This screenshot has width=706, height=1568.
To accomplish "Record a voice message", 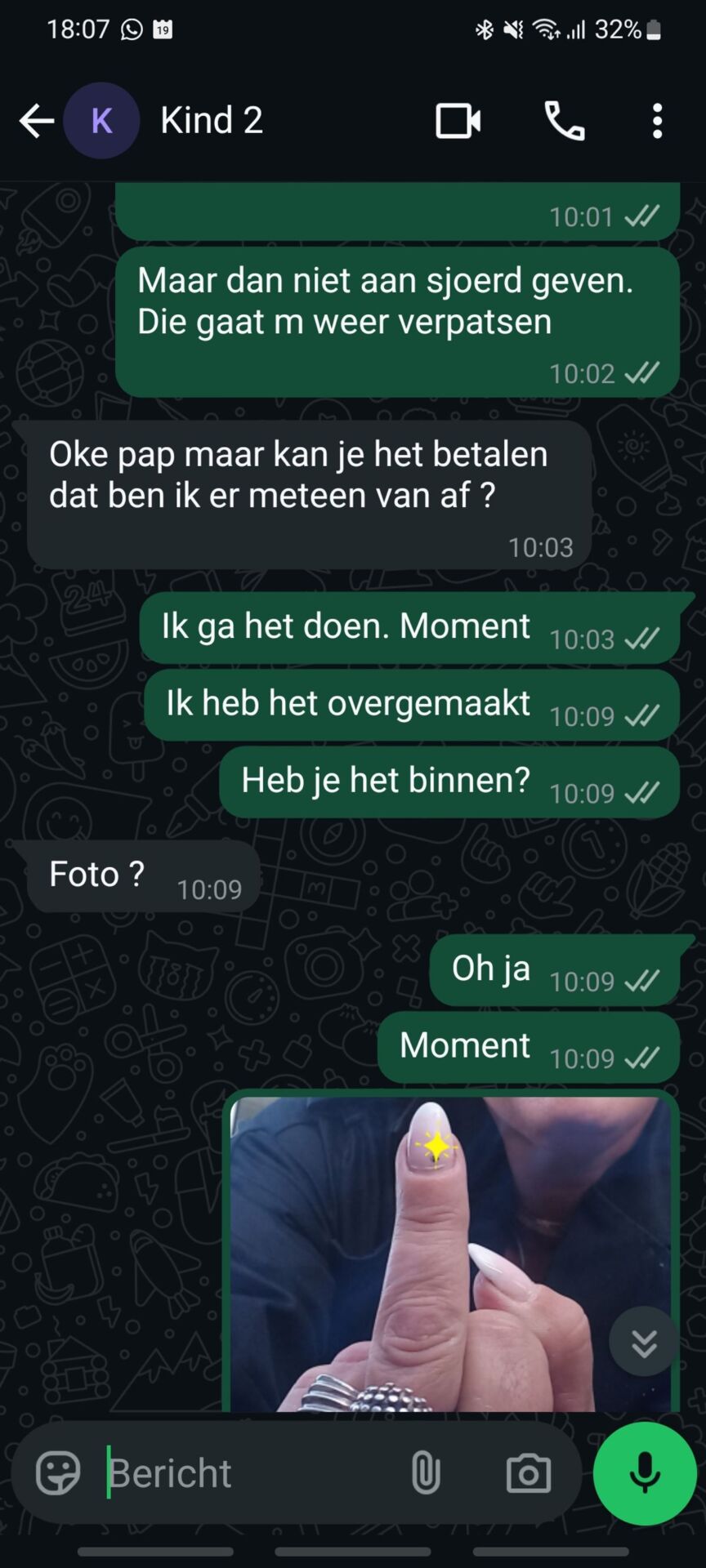I will (645, 1473).
